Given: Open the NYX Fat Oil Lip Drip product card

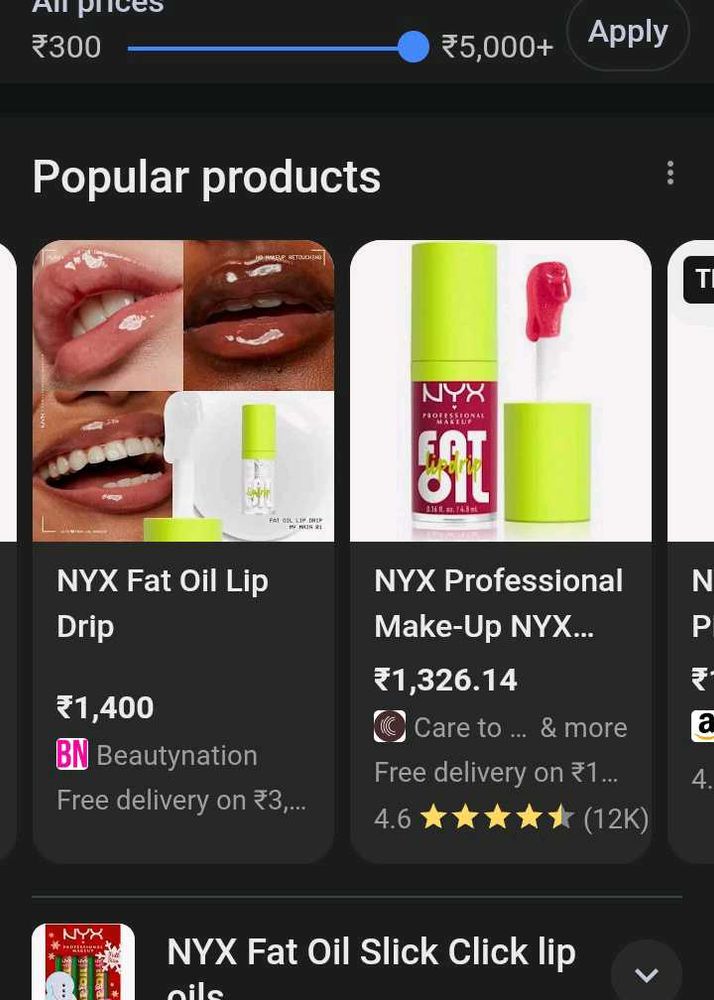Looking at the screenshot, I should [184, 550].
